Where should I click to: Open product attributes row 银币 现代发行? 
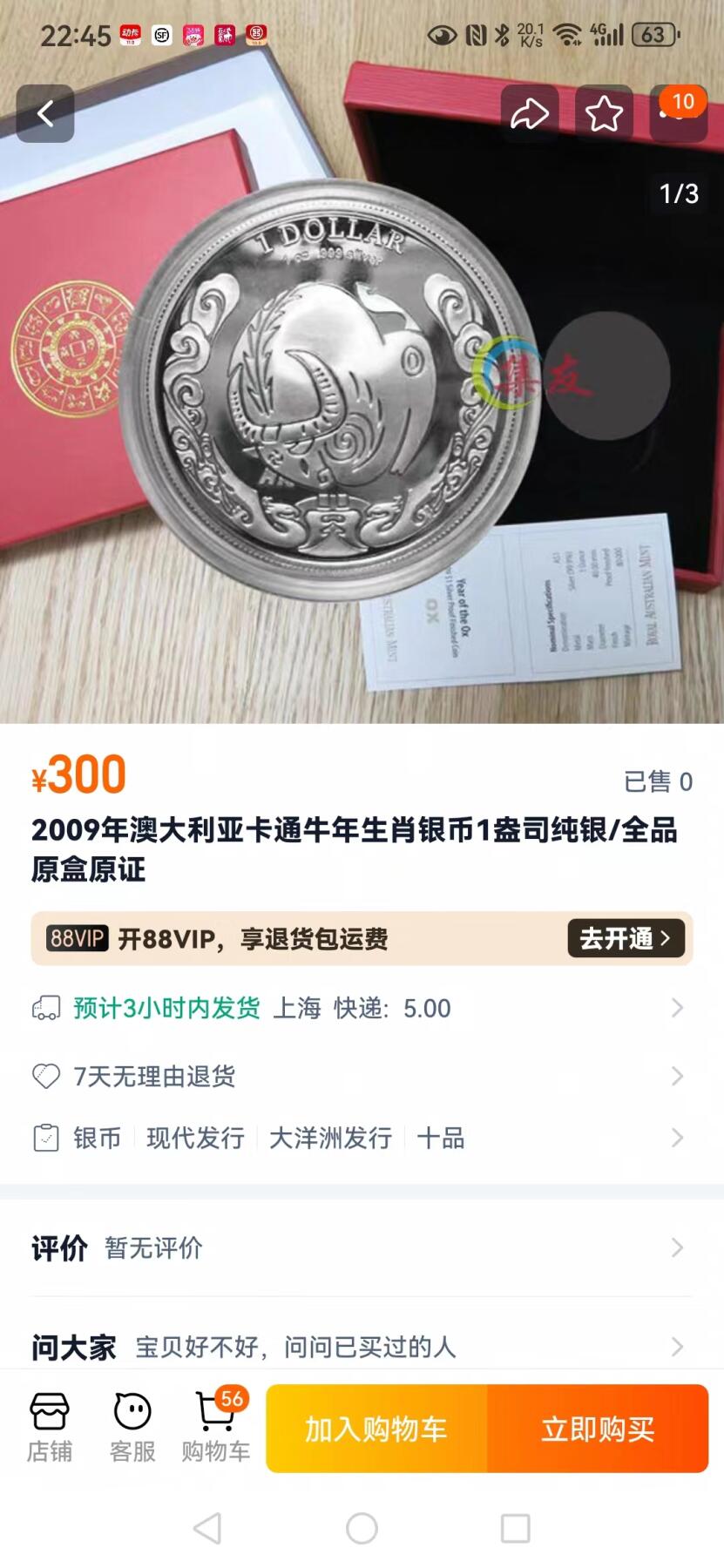[x=362, y=1138]
